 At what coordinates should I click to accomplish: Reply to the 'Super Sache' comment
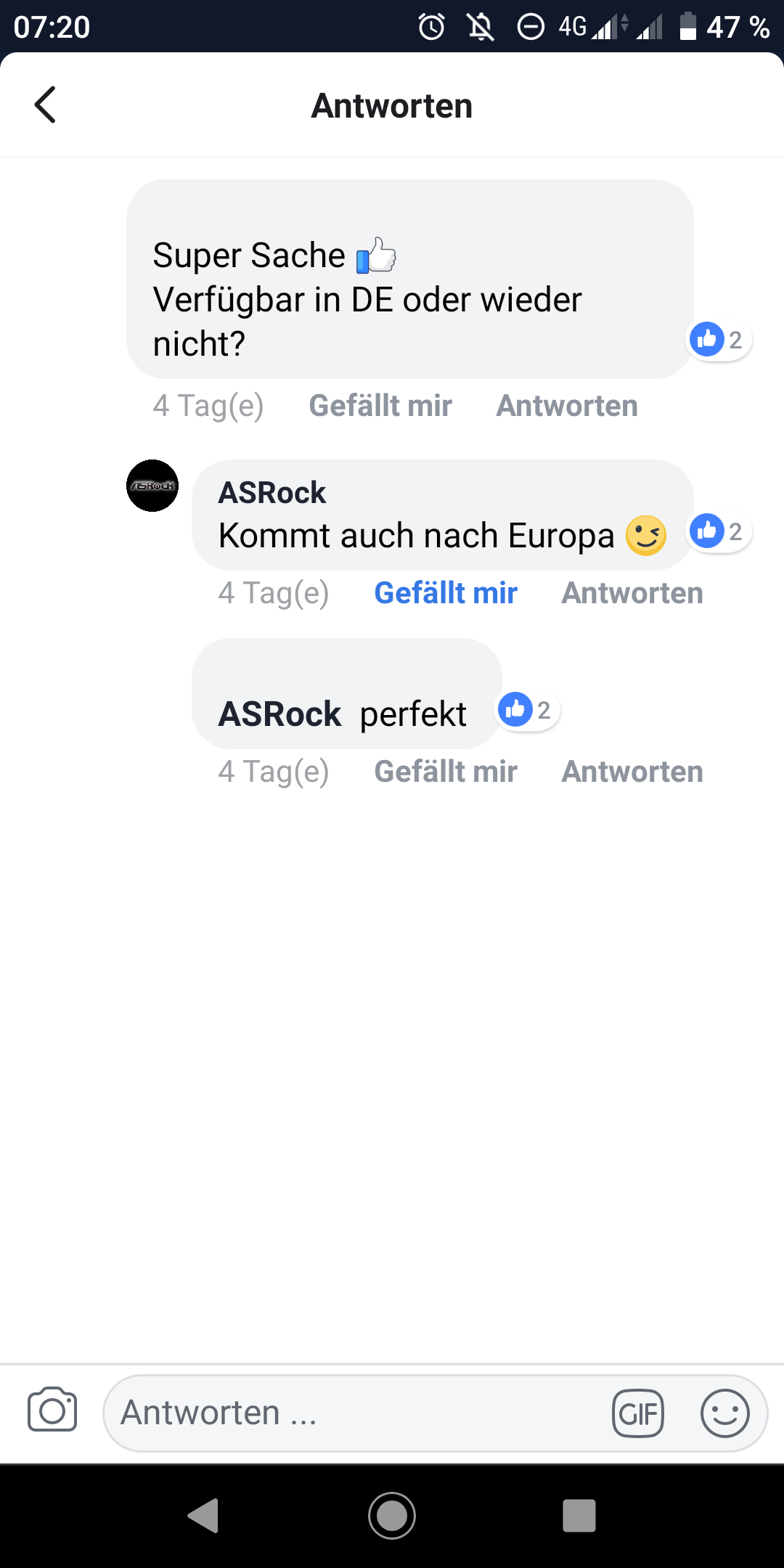566,406
